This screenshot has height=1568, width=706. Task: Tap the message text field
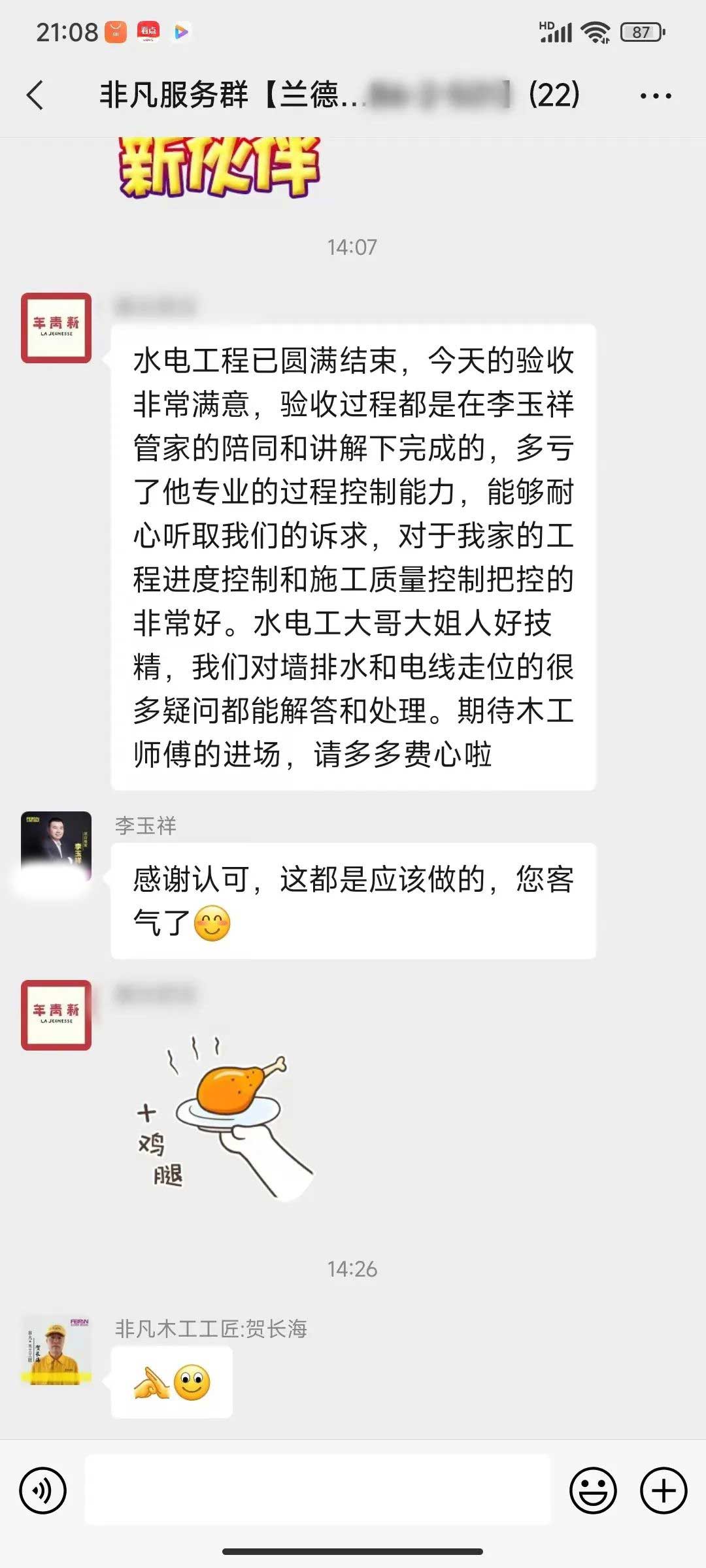tap(318, 1491)
